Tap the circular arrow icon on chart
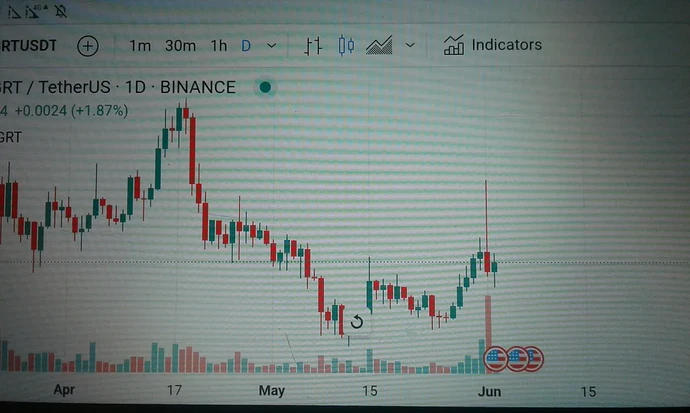Viewport: 690px width, 413px height. 356,322
